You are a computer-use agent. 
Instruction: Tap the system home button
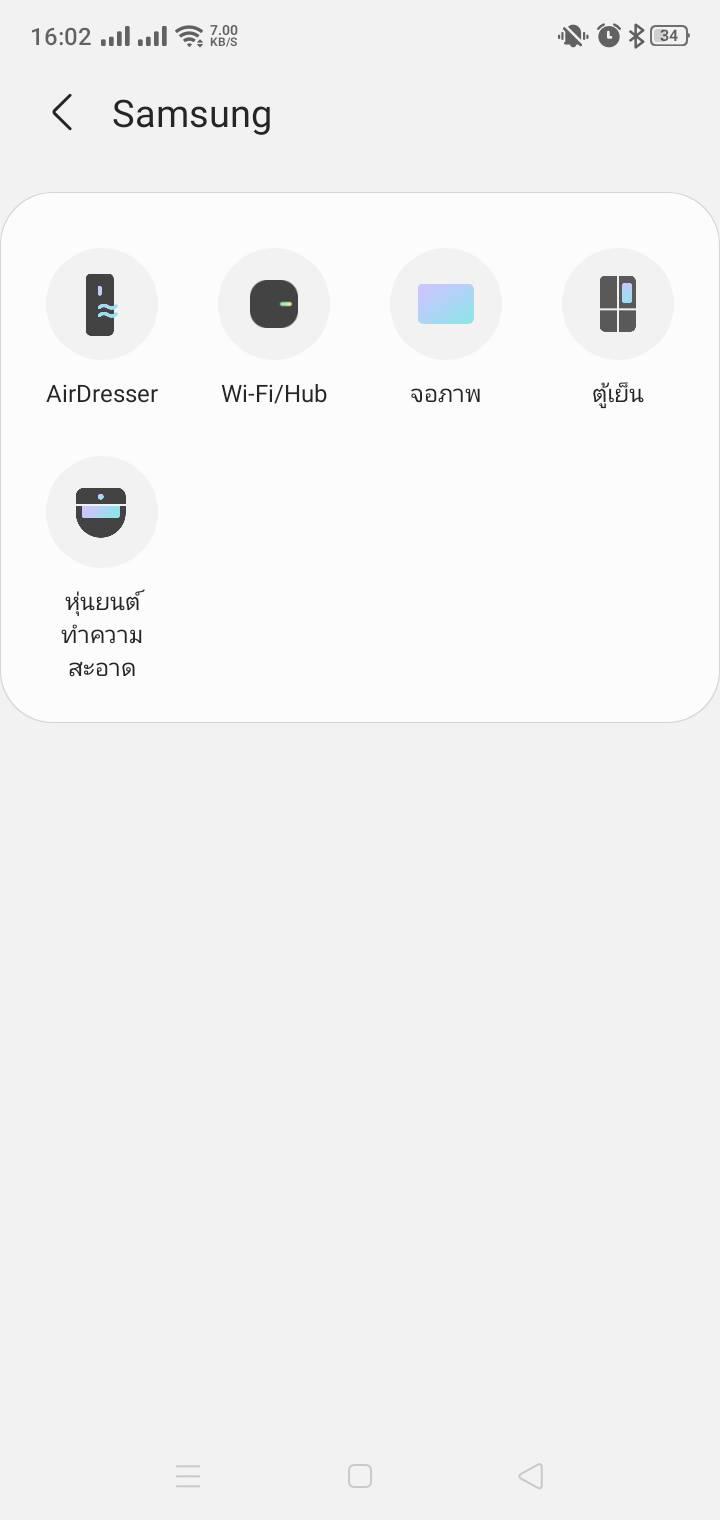coord(360,1476)
